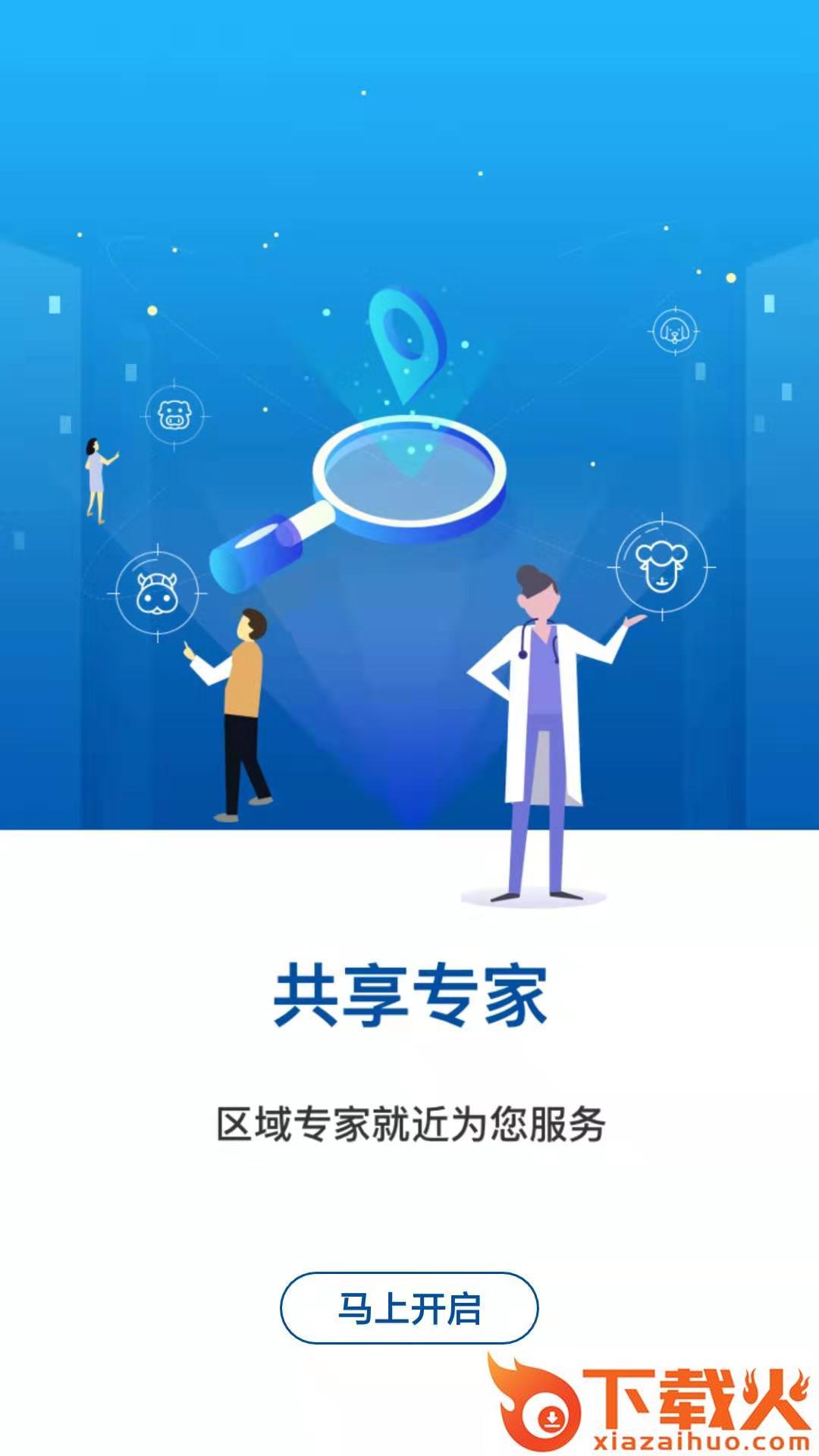Screen dimensions: 819x1456
Task: Tap the 马上开启 button to start
Action: [409, 1308]
